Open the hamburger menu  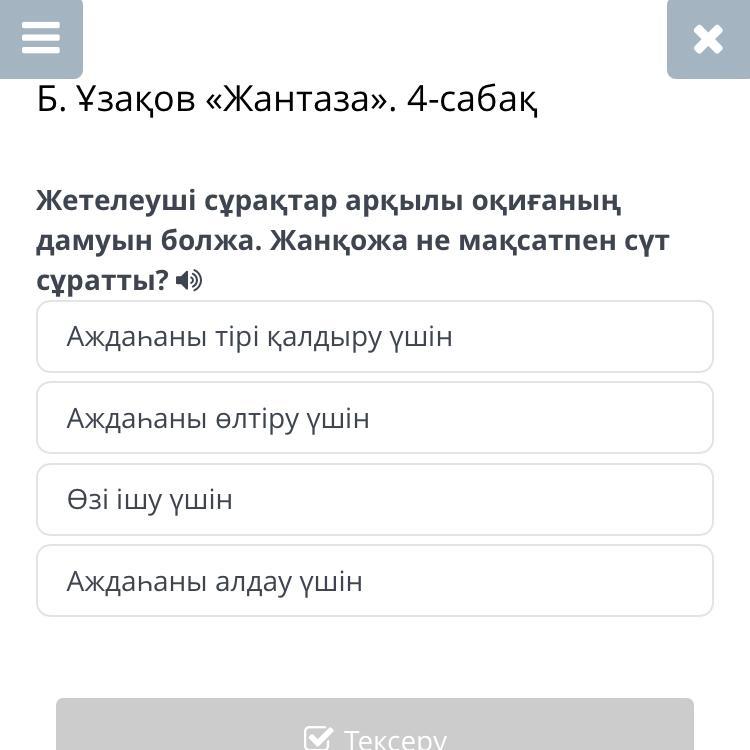coord(40,38)
